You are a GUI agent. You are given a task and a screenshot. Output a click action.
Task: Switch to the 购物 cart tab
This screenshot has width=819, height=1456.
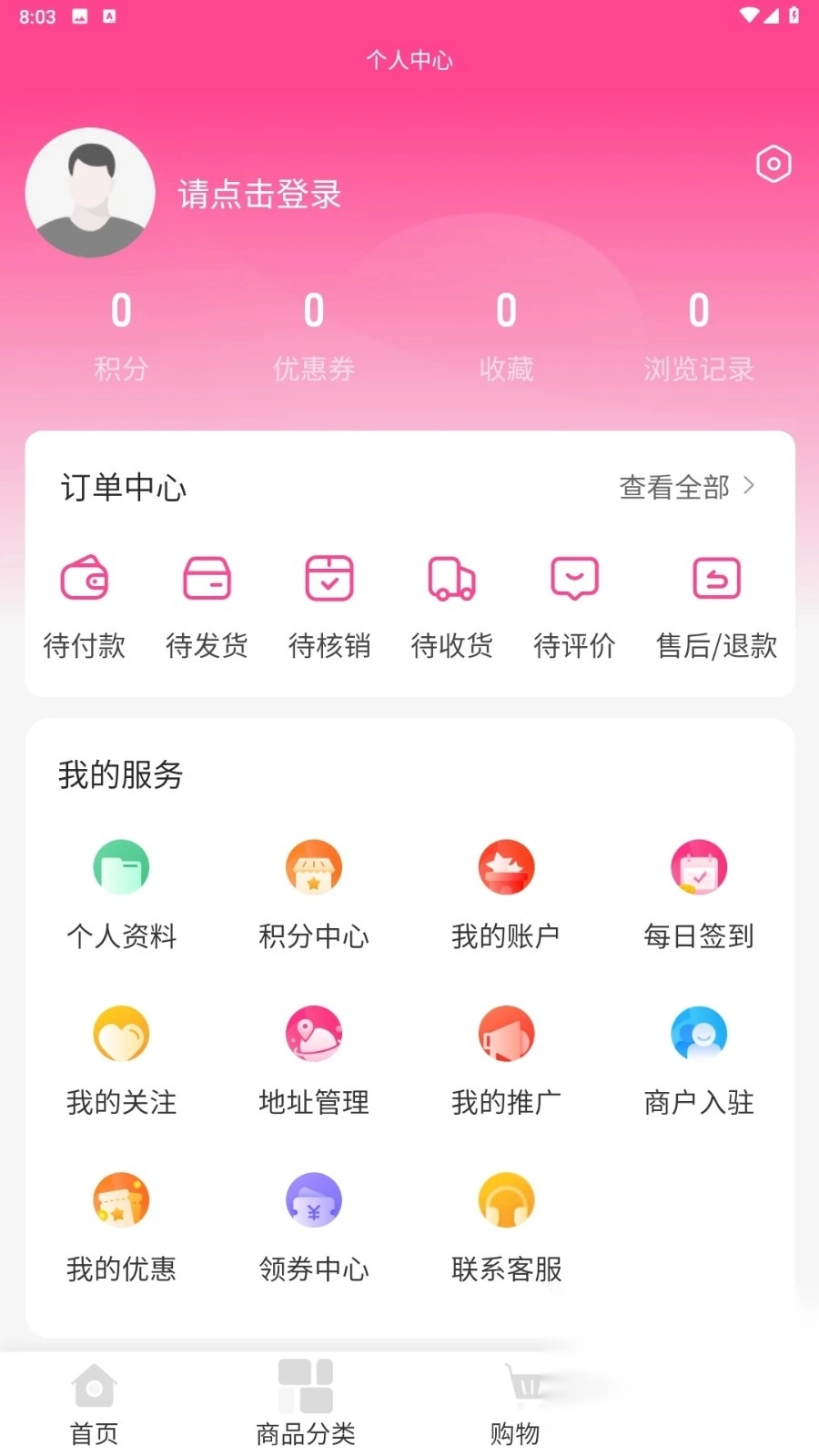[516, 1405]
